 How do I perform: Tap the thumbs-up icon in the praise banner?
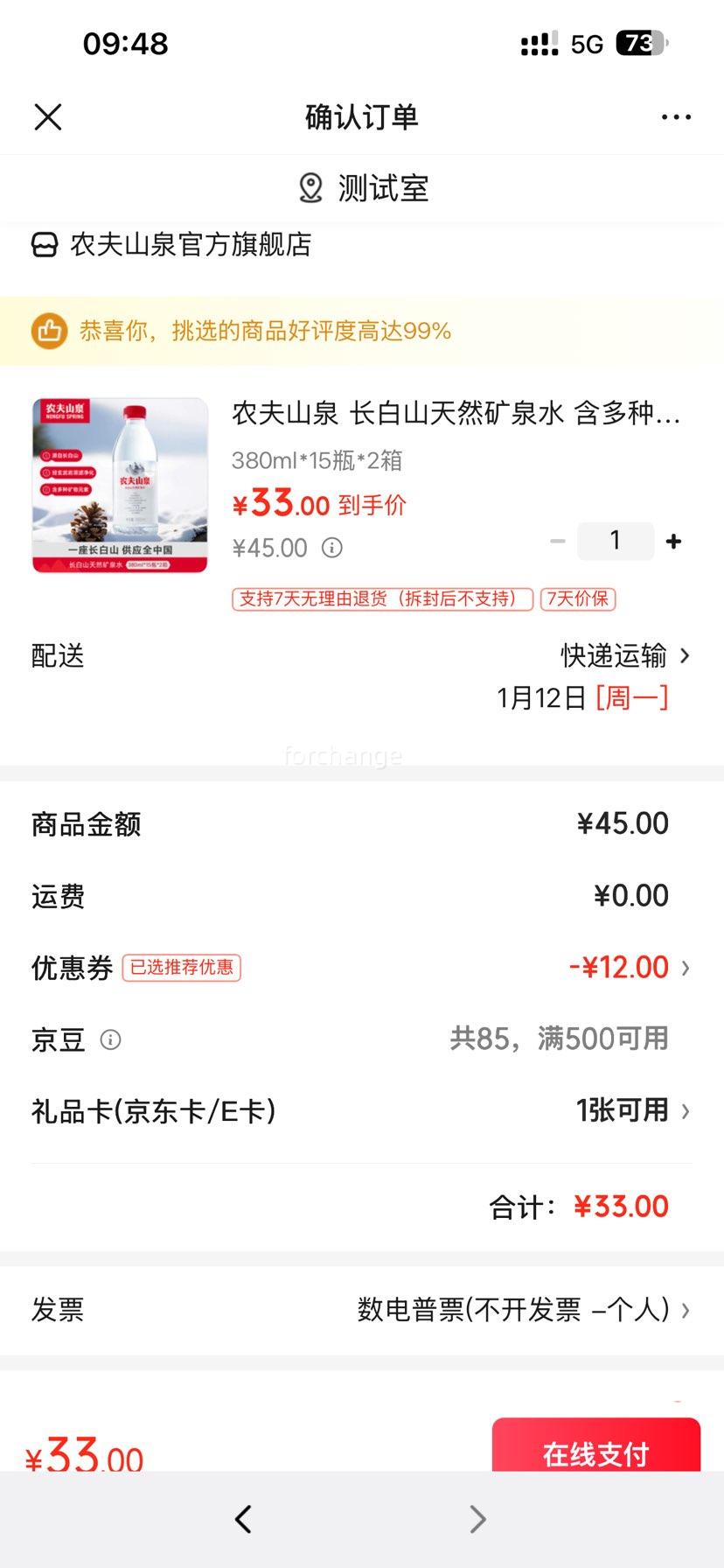coord(50,332)
